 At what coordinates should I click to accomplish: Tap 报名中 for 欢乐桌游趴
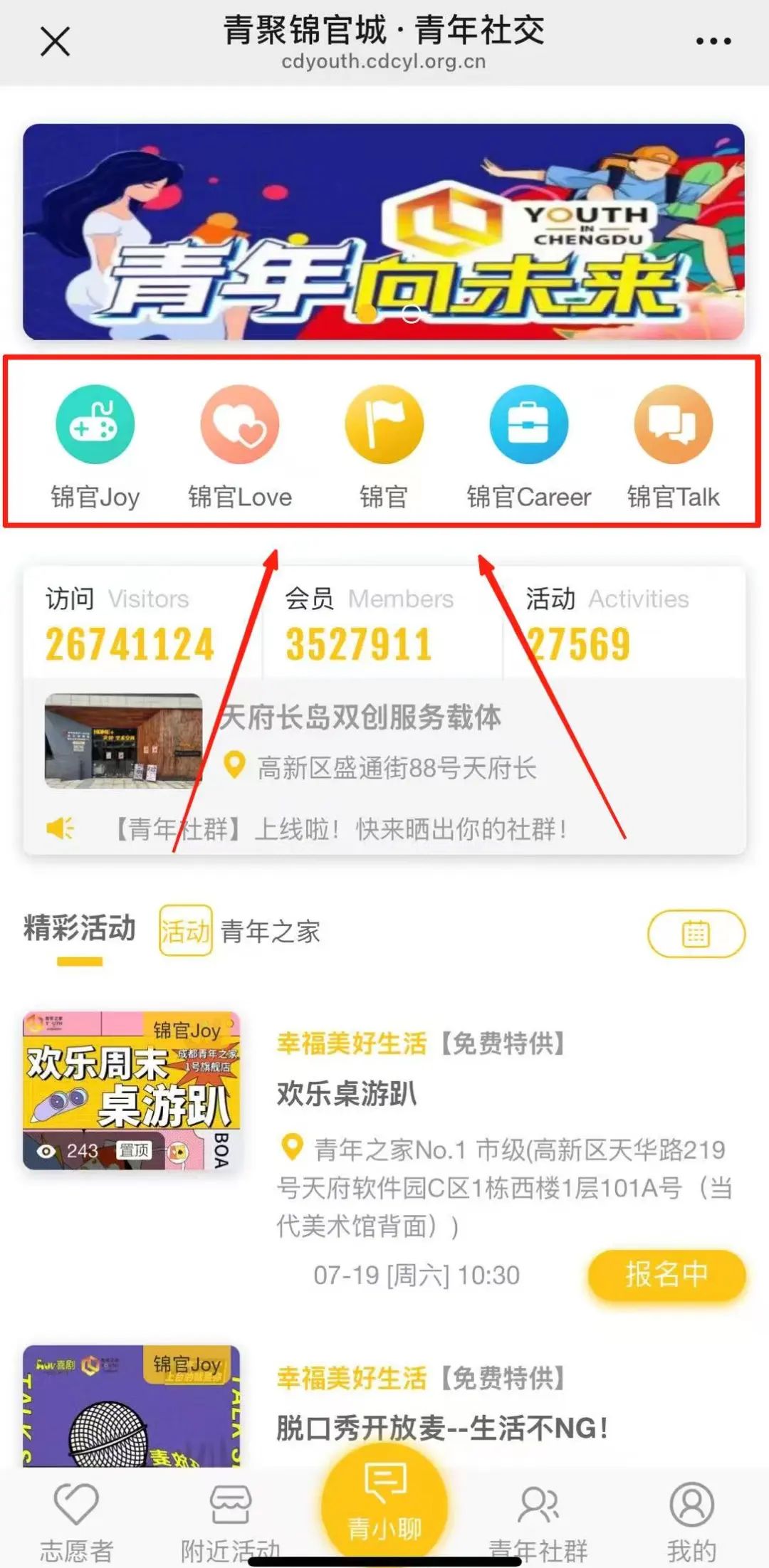point(666,1274)
